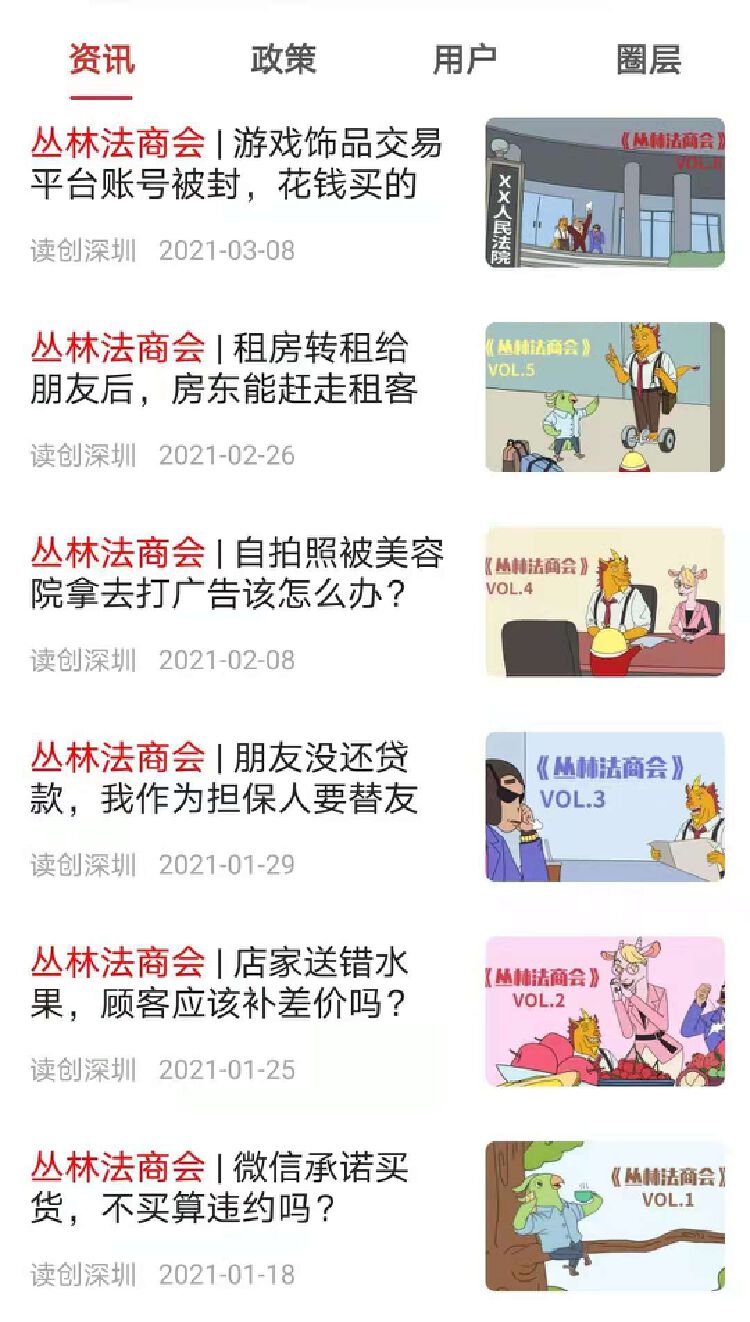Open the 朋友没还贷款担保人 article

(237, 778)
